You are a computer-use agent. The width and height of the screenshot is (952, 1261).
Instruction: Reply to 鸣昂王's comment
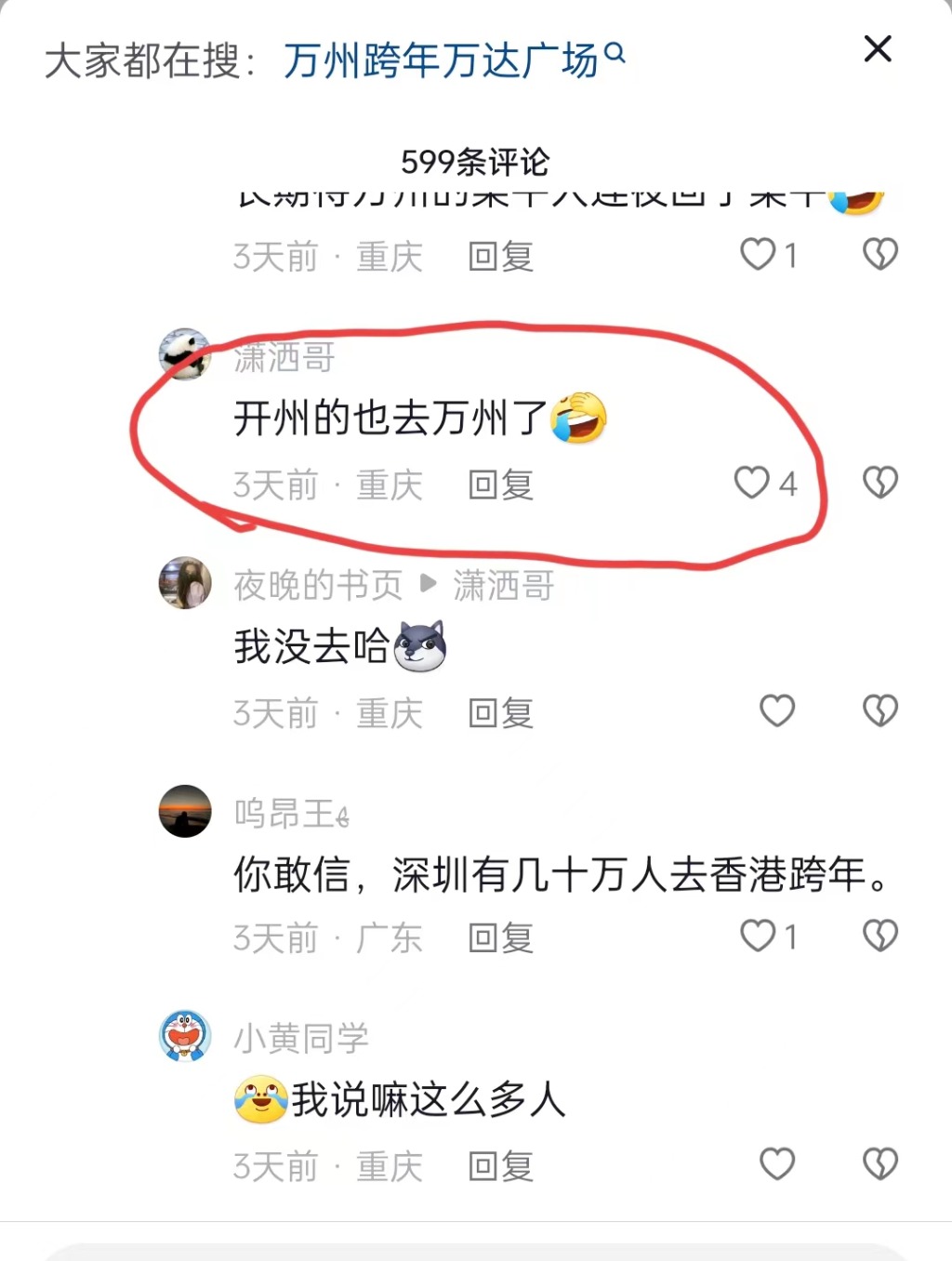coord(500,938)
